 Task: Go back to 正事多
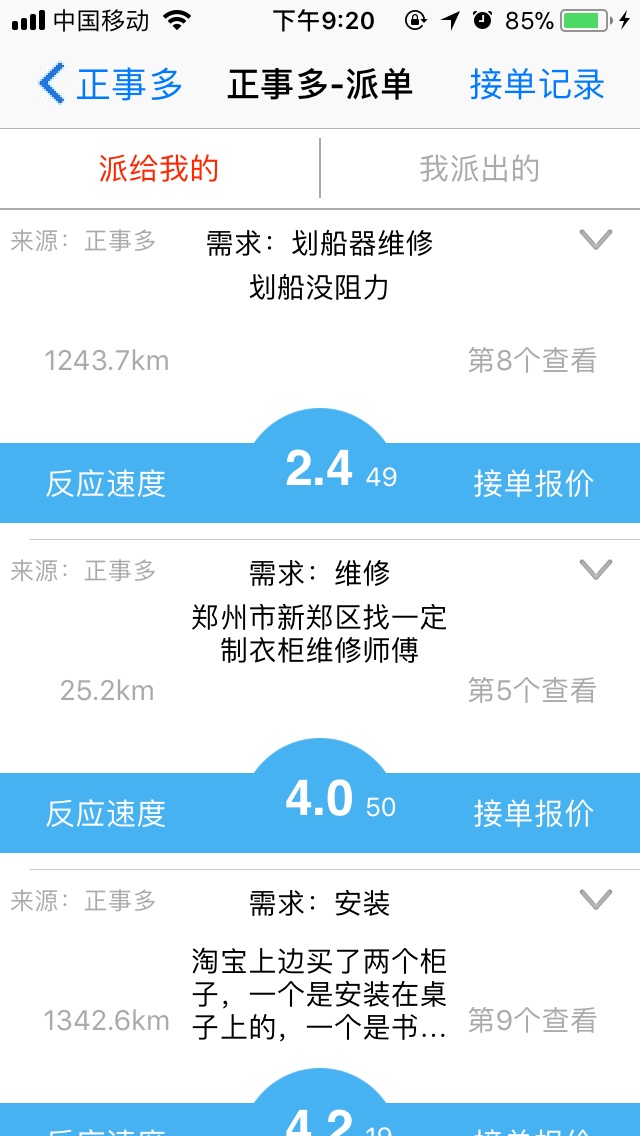pyautogui.click(x=110, y=84)
